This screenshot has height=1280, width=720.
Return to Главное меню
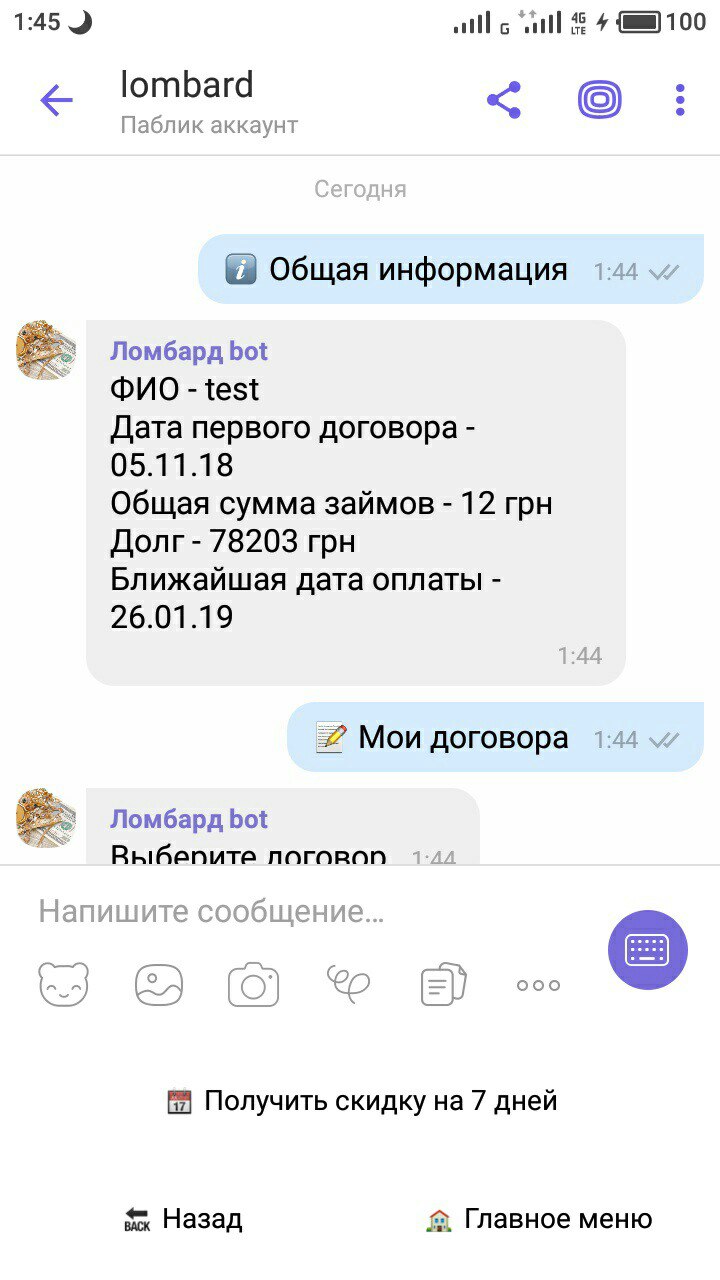click(539, 1220)
